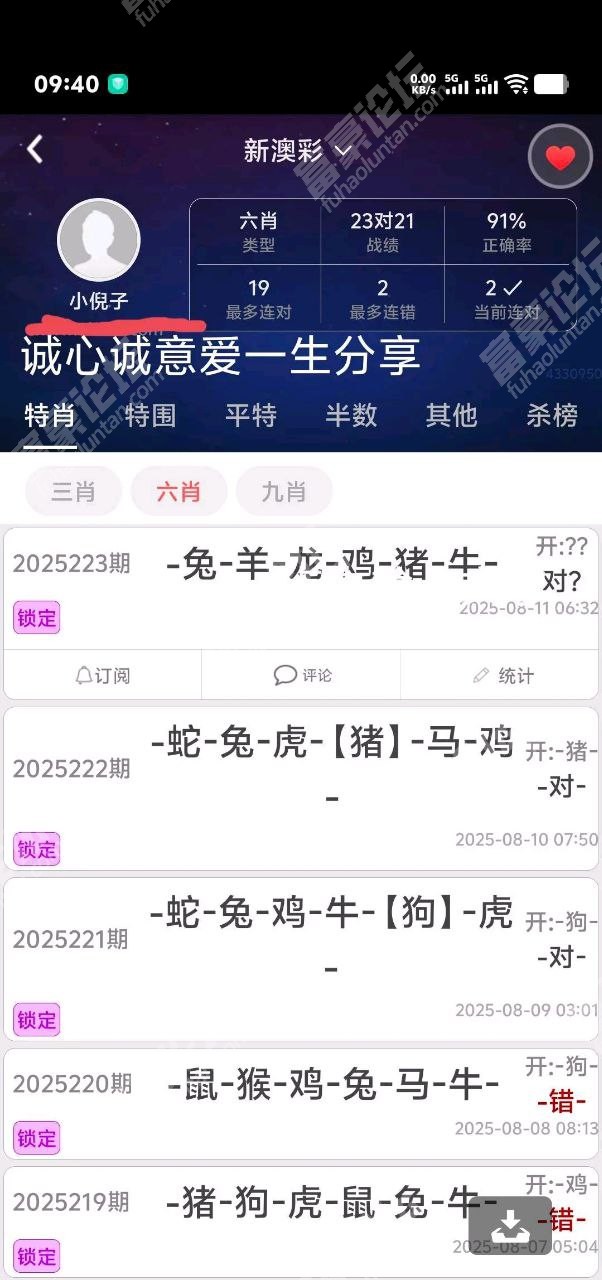This screenshot has height=1280, width=602.
Task: Select the 九肖 chip
Action: tap(284, 492)
